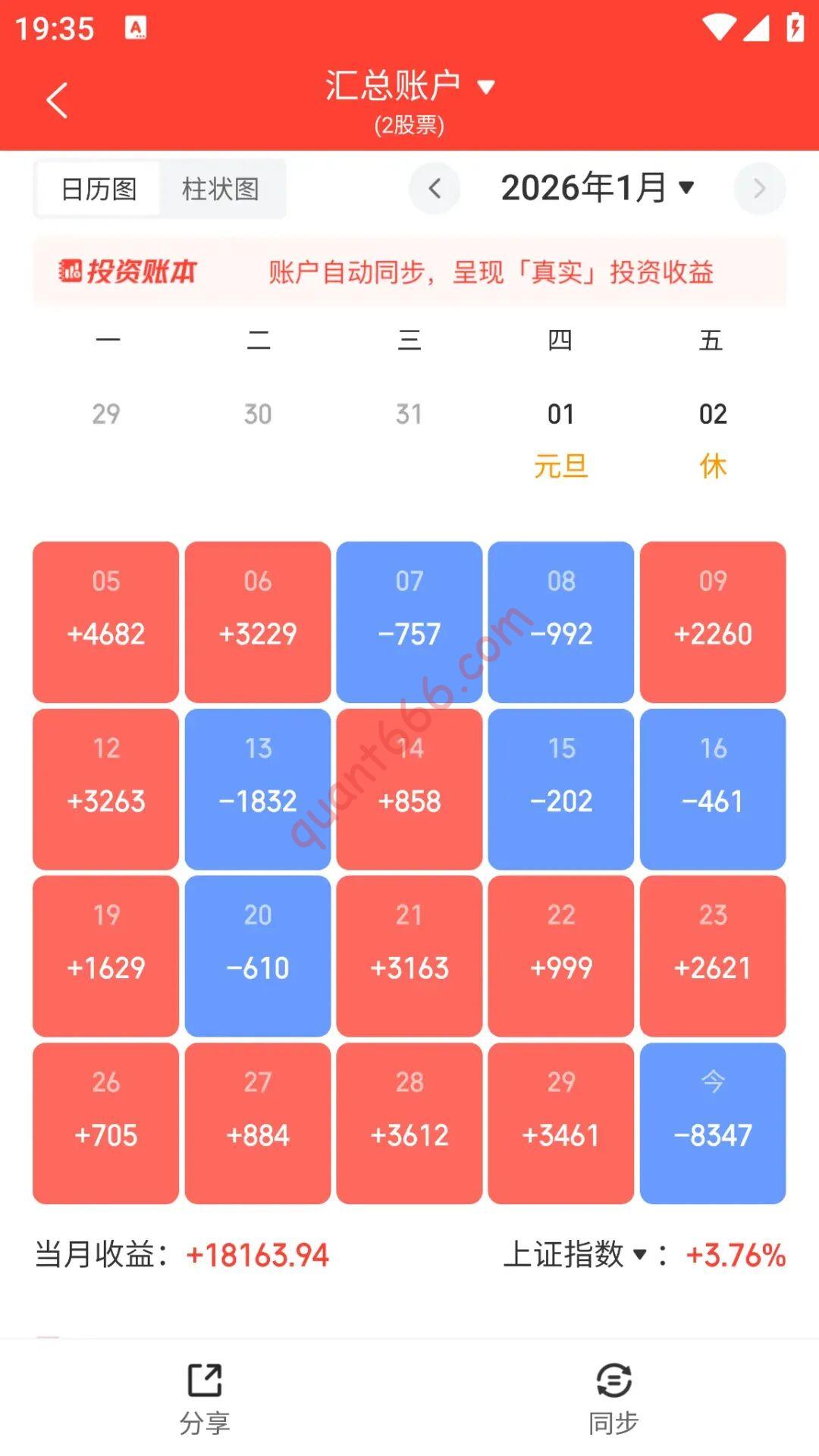The width and height of the screenshot is (819, 1456).
Task: Open today's tile showing -8347
Action: click(713, 1123)
